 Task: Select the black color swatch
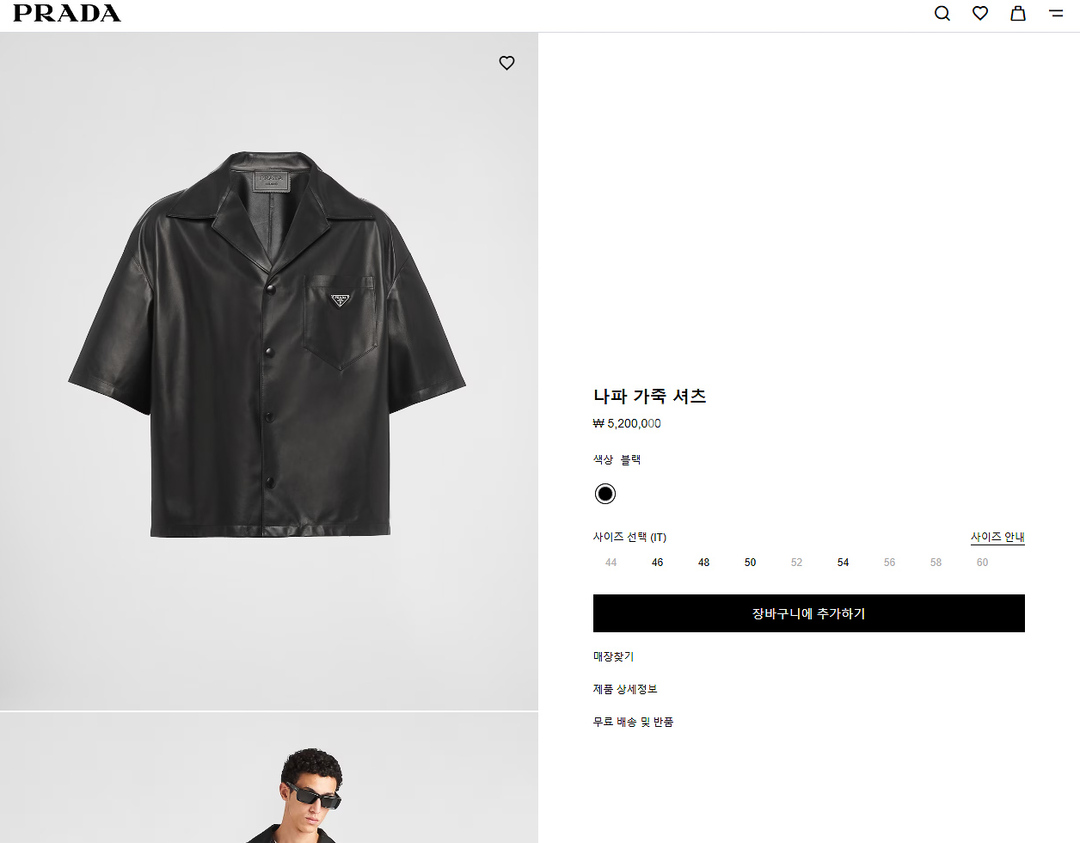coord(605,493)
